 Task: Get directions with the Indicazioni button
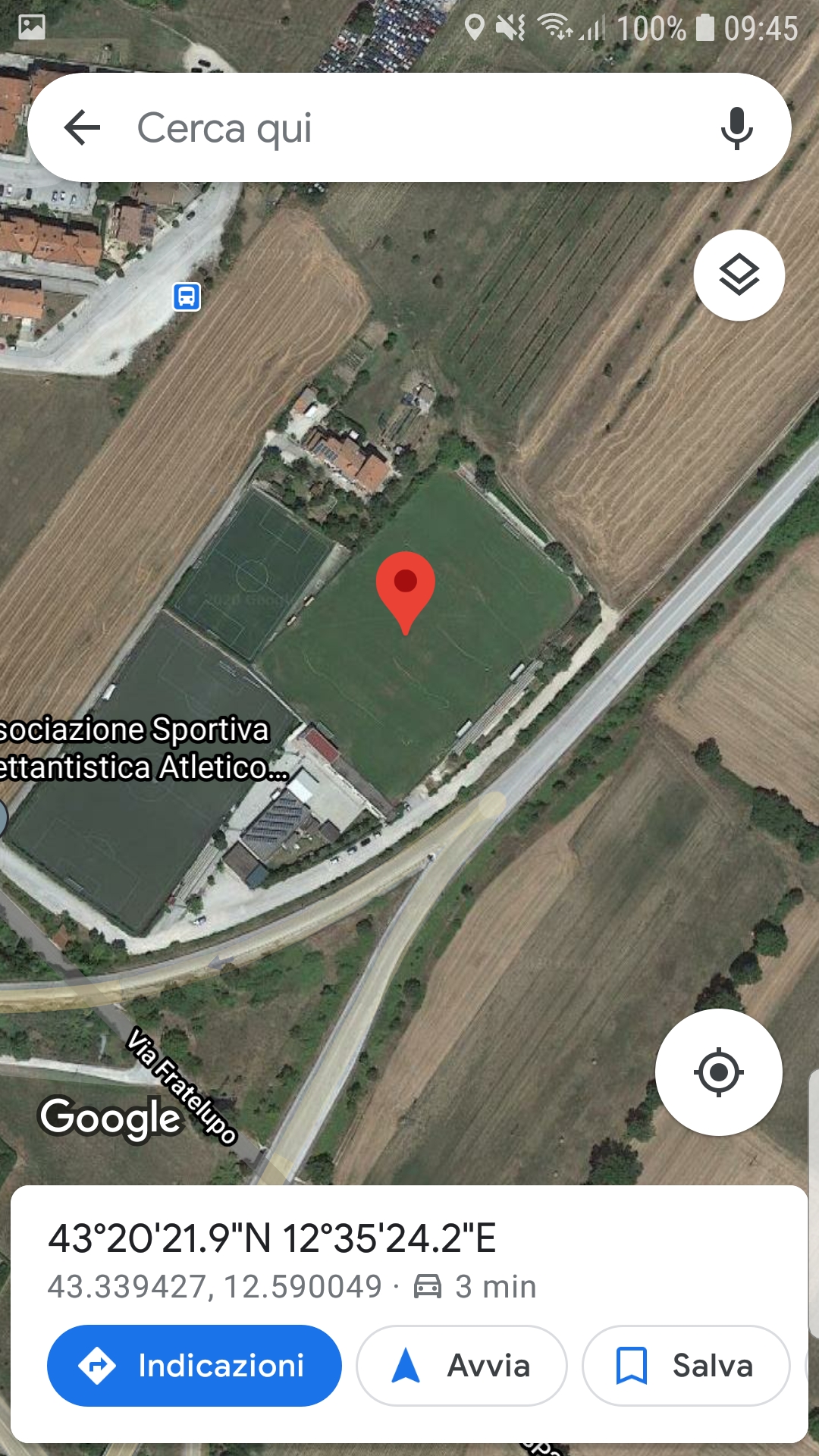click(194, 1365)
